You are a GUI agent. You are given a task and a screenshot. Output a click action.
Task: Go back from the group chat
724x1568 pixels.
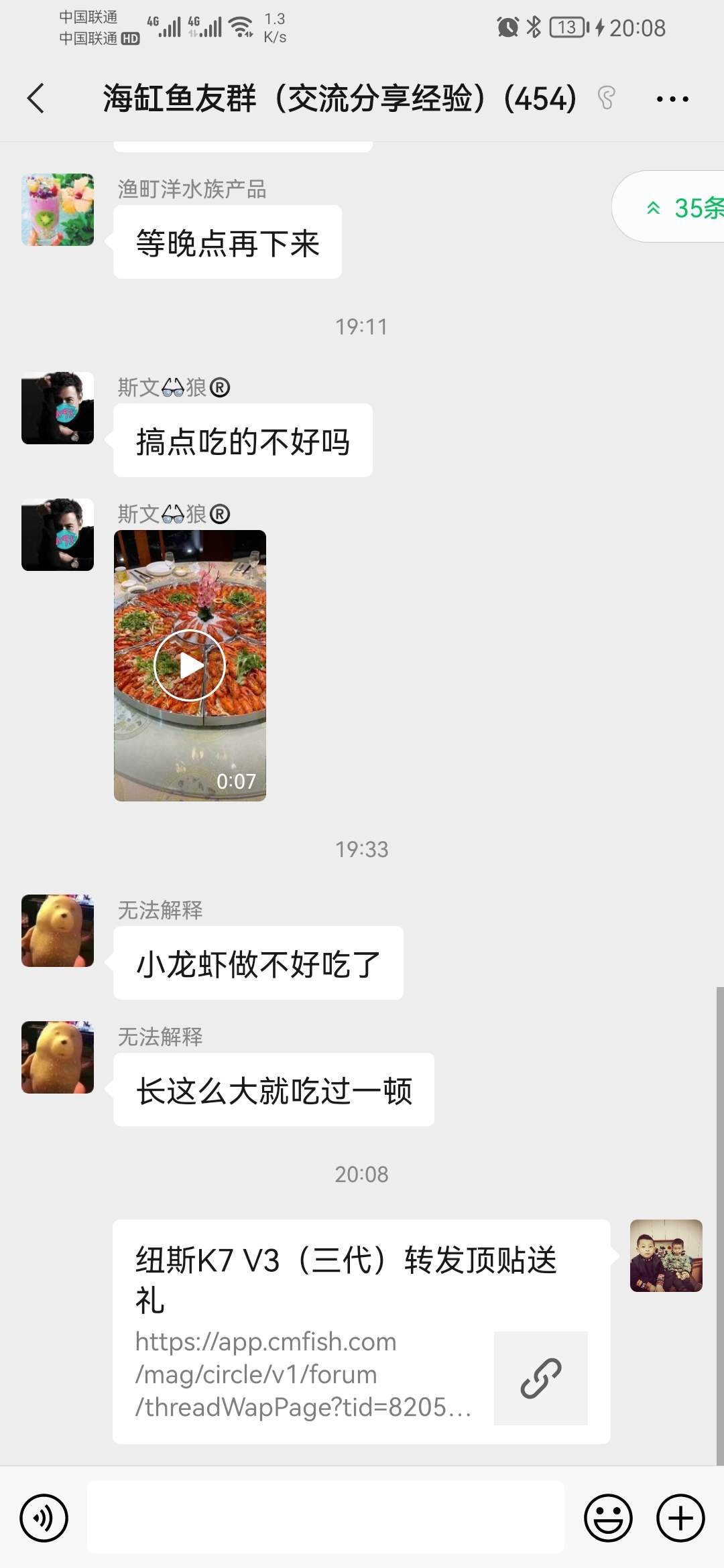[36, 99]
